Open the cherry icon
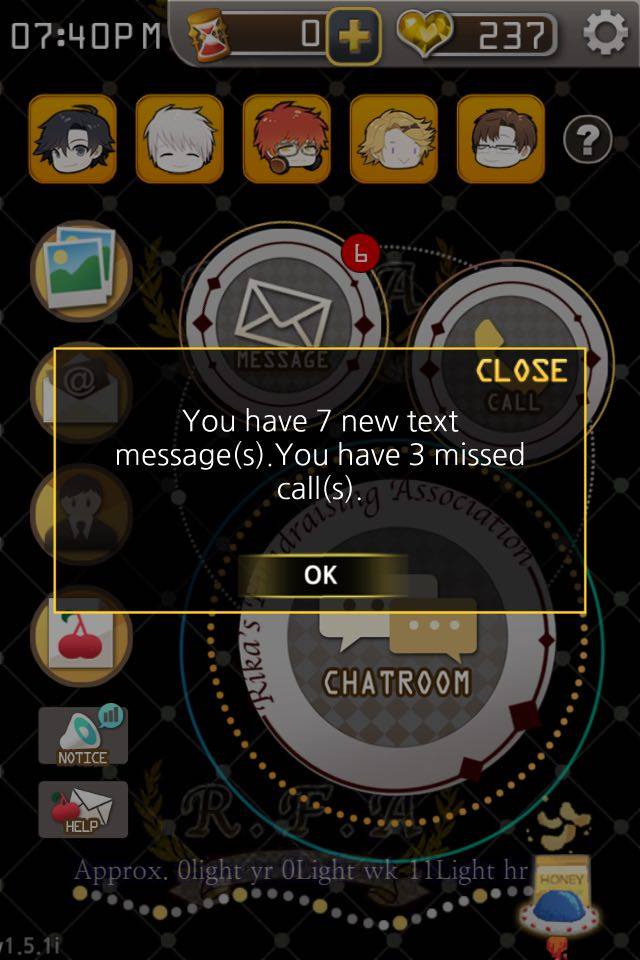 click(81, 636)
